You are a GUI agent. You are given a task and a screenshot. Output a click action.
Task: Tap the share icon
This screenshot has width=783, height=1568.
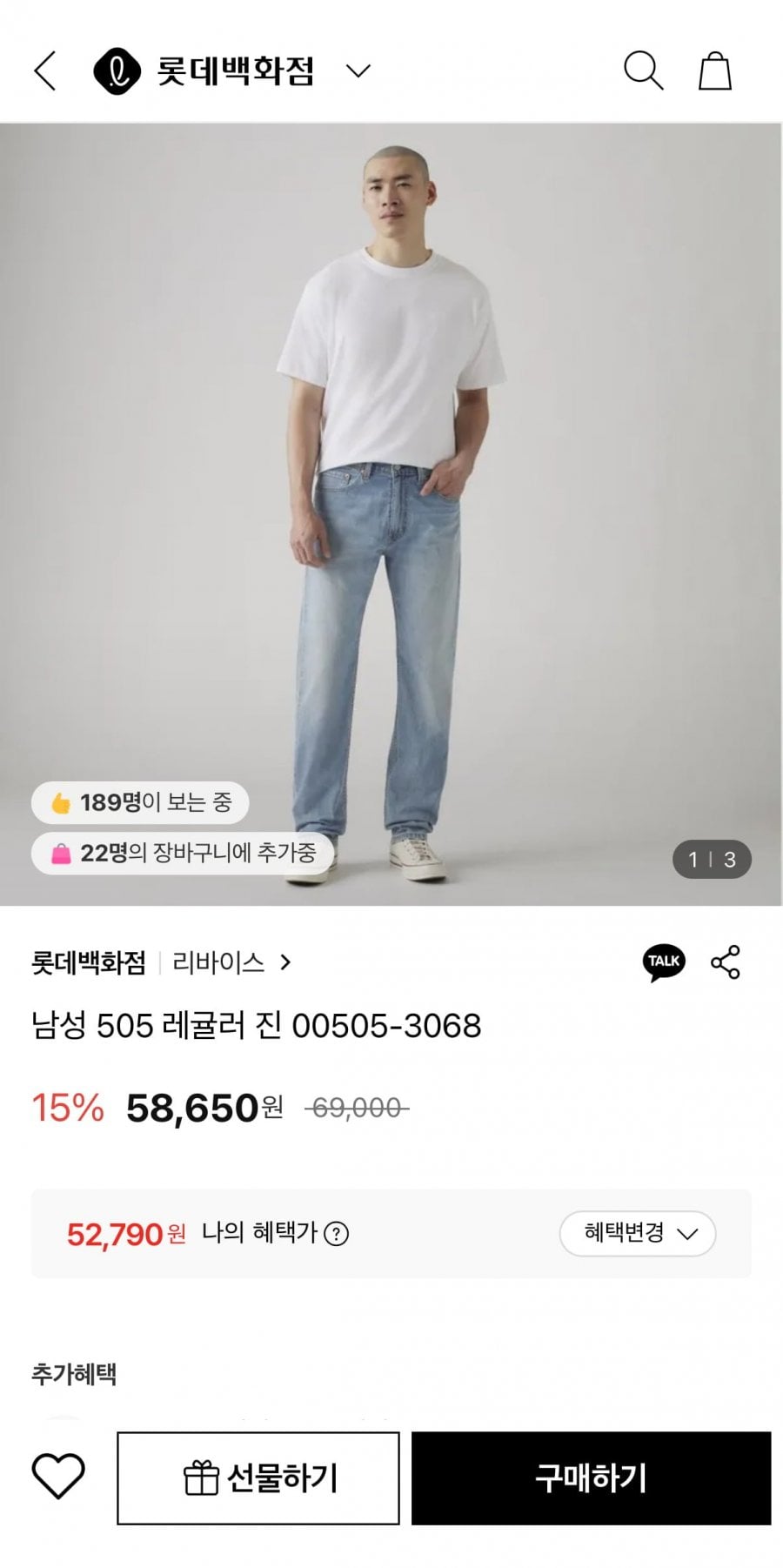point(726,962)
